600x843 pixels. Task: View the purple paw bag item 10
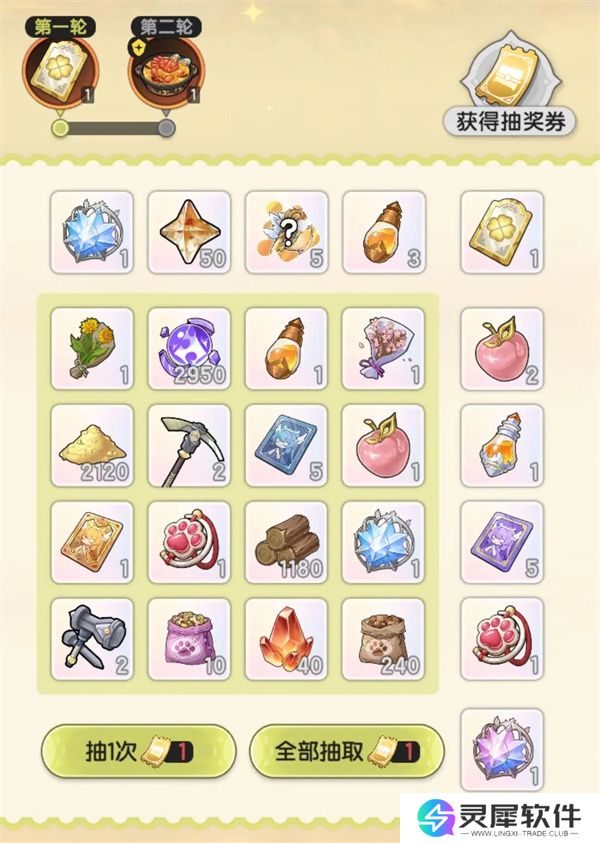[189, 639]
